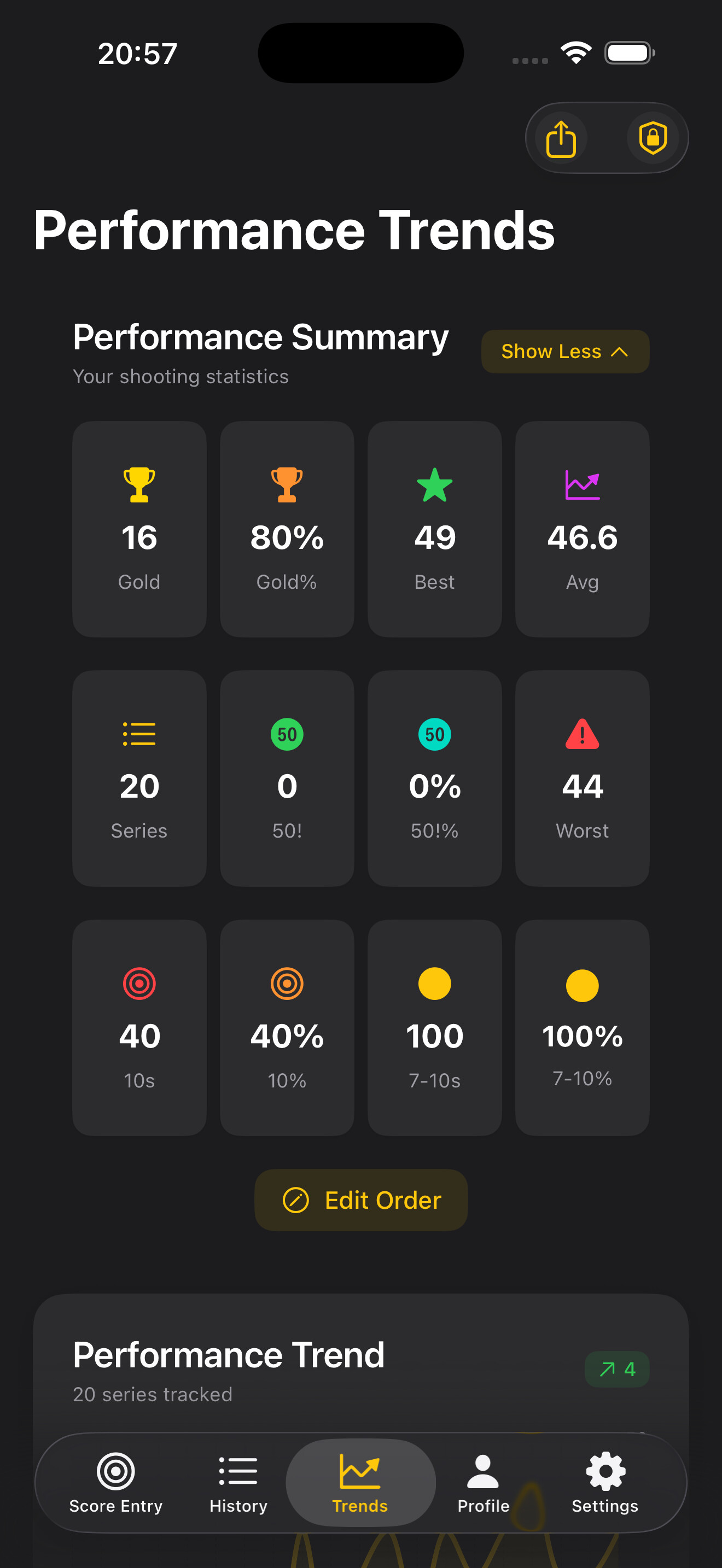Go to the Profile tab

(x=484, y=1482)
